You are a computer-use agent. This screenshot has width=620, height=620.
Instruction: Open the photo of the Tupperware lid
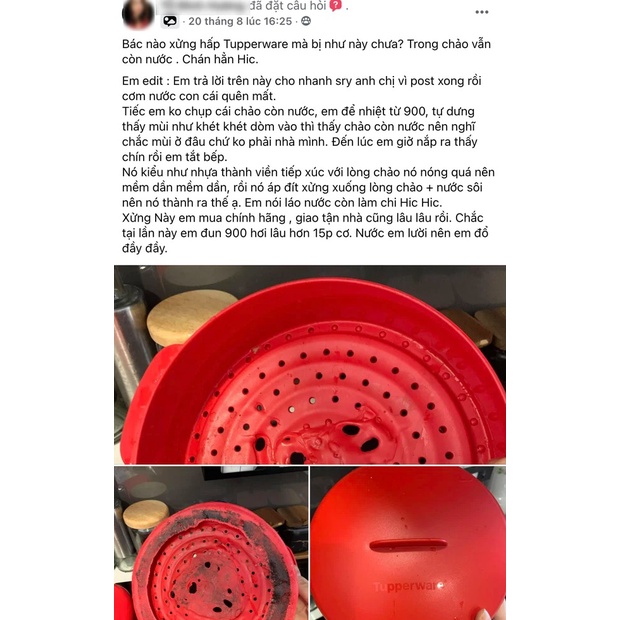point(408,542)
